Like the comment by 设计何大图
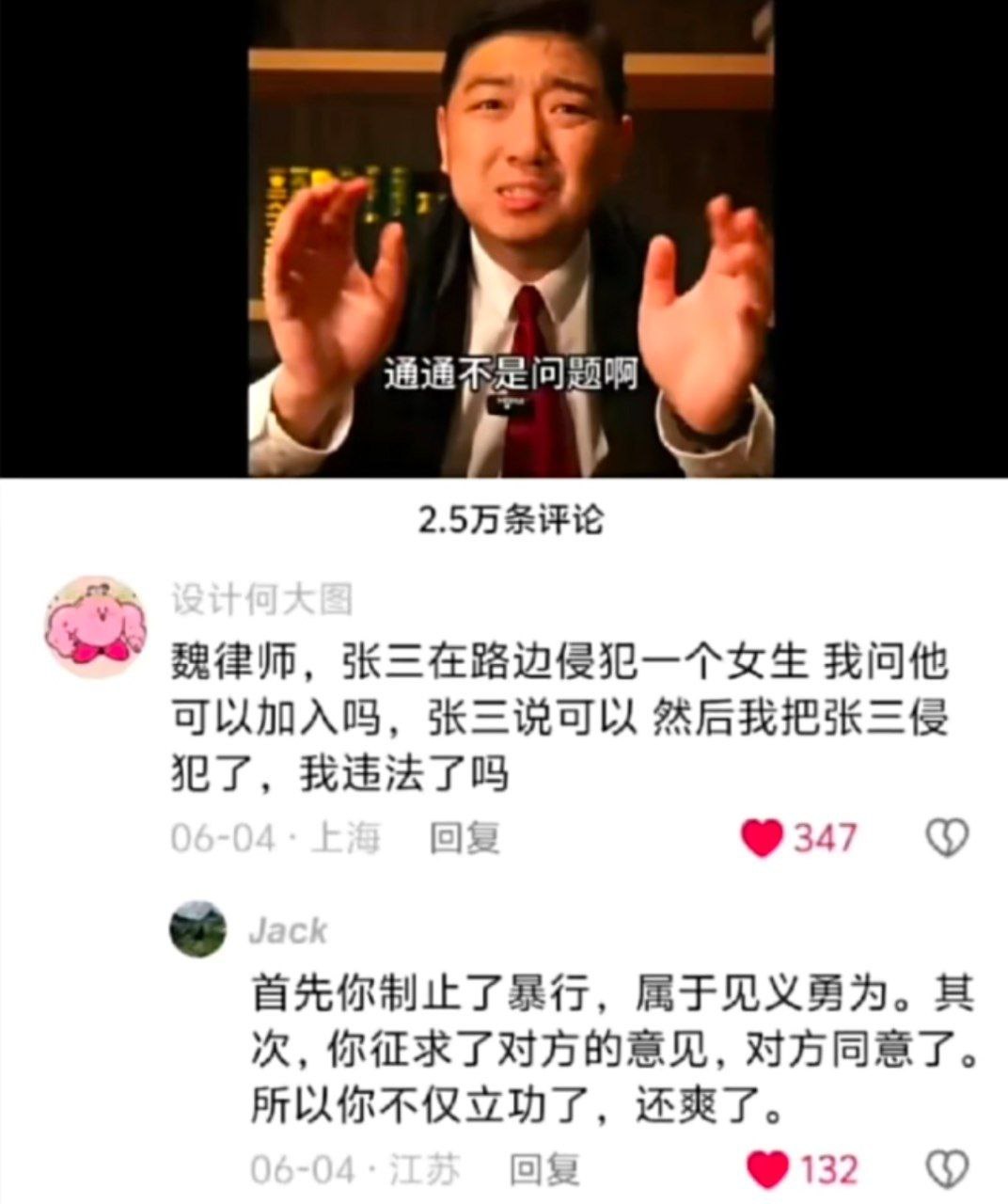The height and width of the screenshot is (1204, 1008). coord(762,836)
